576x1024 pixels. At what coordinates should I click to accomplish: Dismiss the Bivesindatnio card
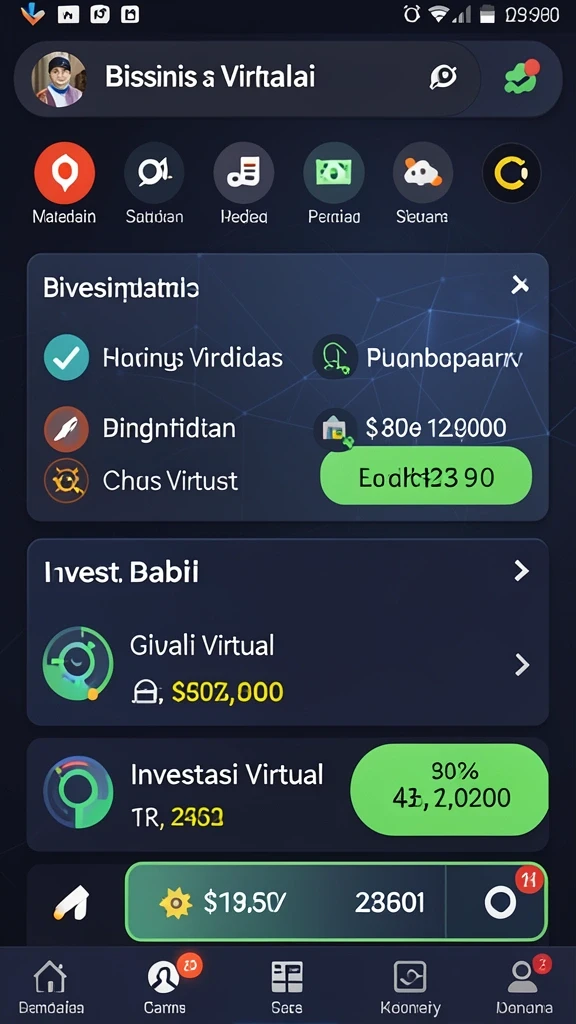(520, 285)
